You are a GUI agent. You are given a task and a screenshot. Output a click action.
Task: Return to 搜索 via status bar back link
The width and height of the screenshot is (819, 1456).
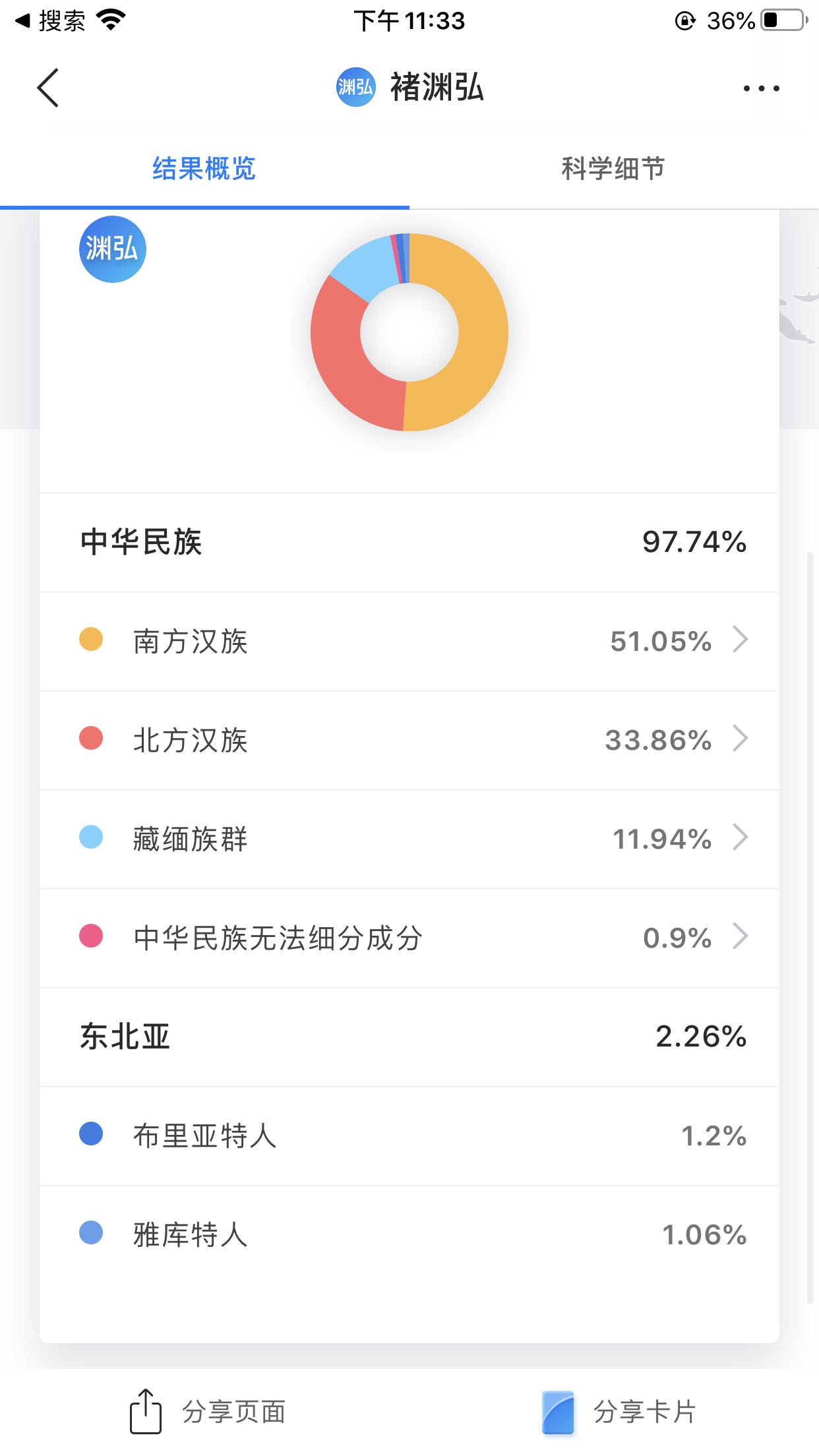[x=50, y=21]
